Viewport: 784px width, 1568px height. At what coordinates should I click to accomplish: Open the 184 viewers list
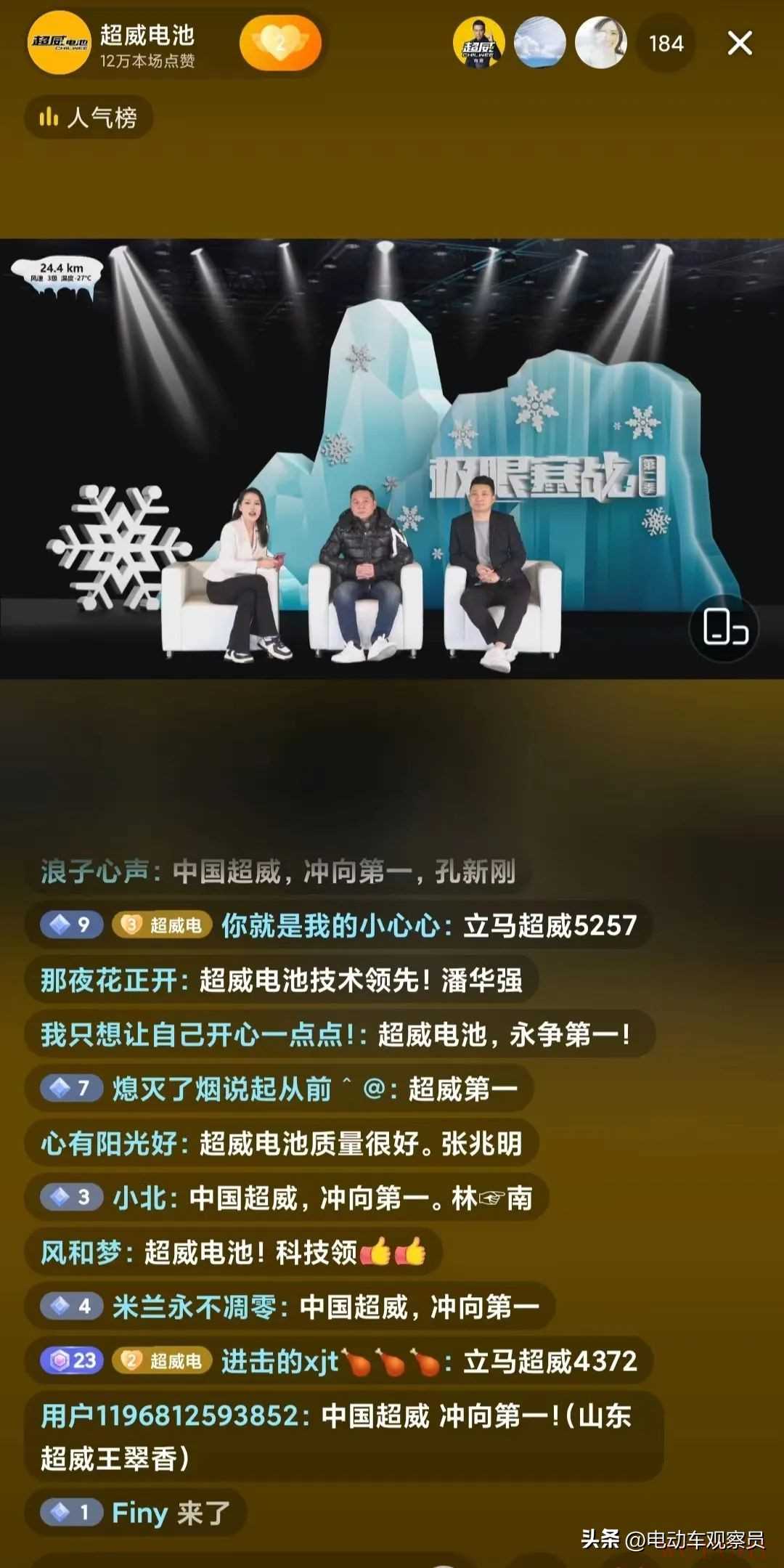pos(666,44)
